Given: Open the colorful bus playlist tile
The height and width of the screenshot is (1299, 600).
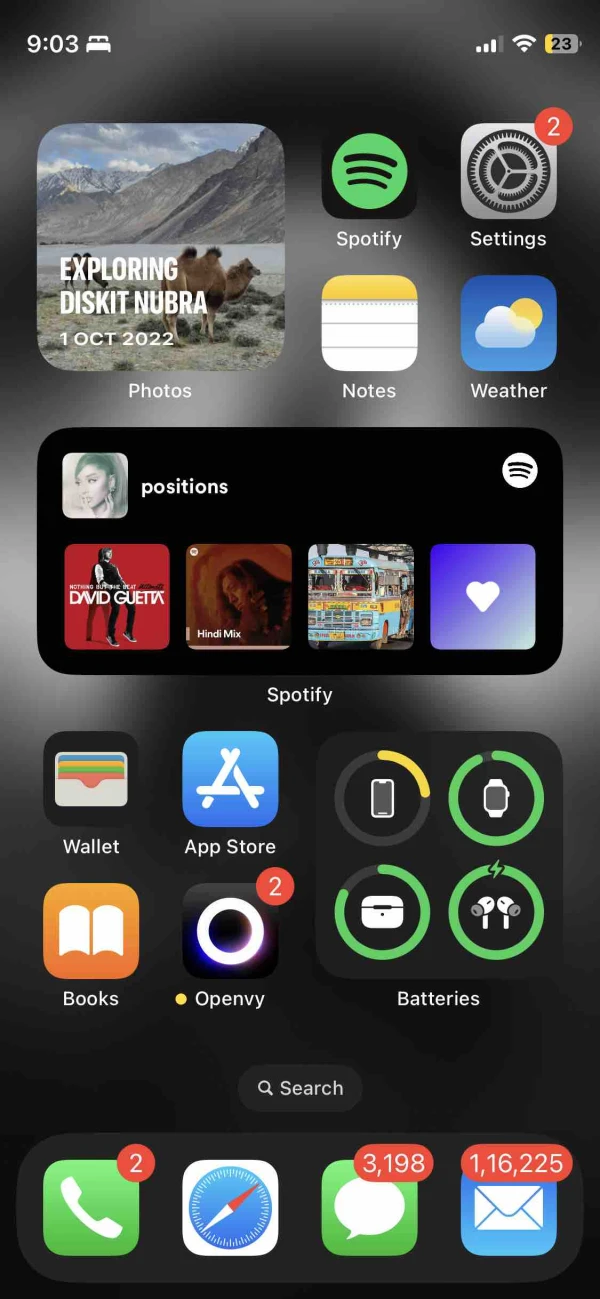Looking at the screenshot, I should [361, 596].
